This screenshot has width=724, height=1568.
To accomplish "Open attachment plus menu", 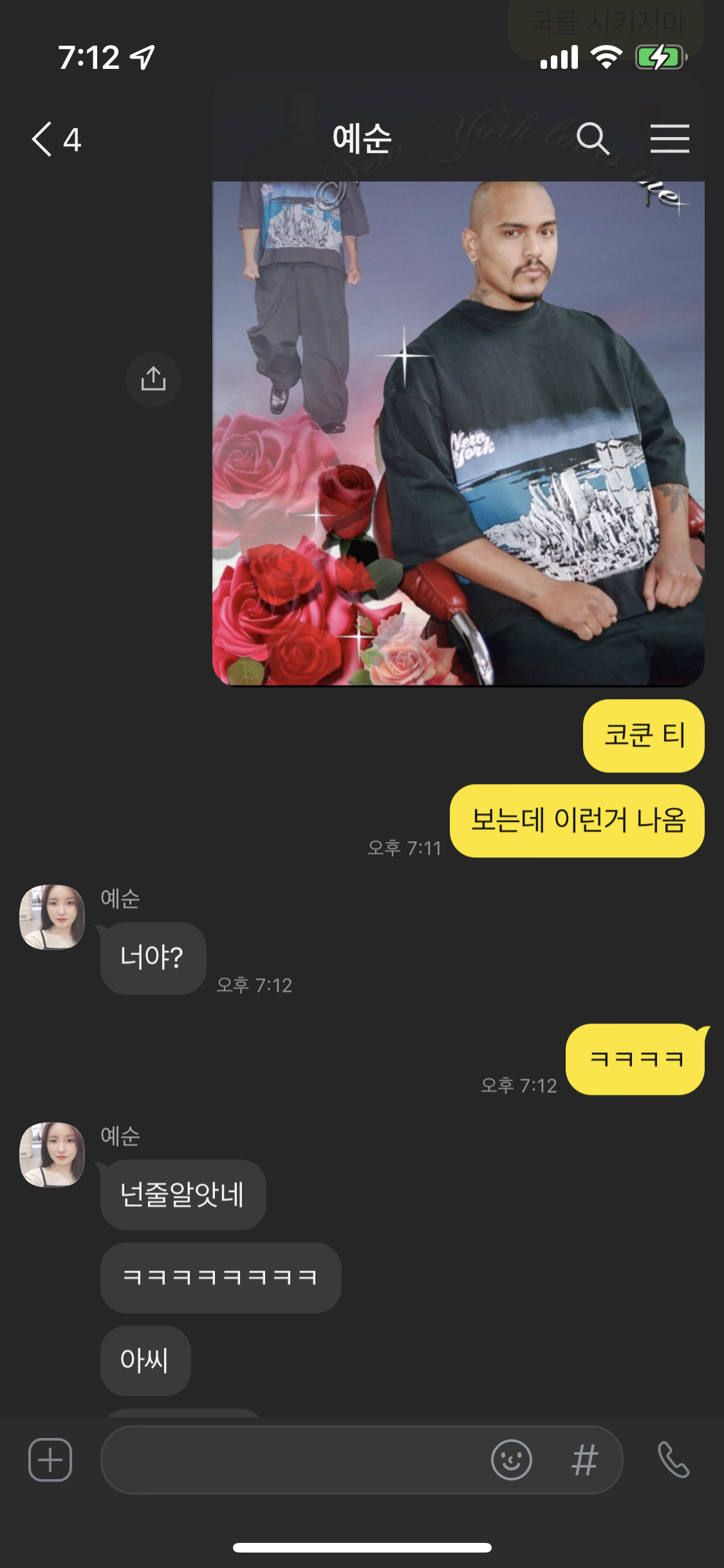I will 50,1459.
